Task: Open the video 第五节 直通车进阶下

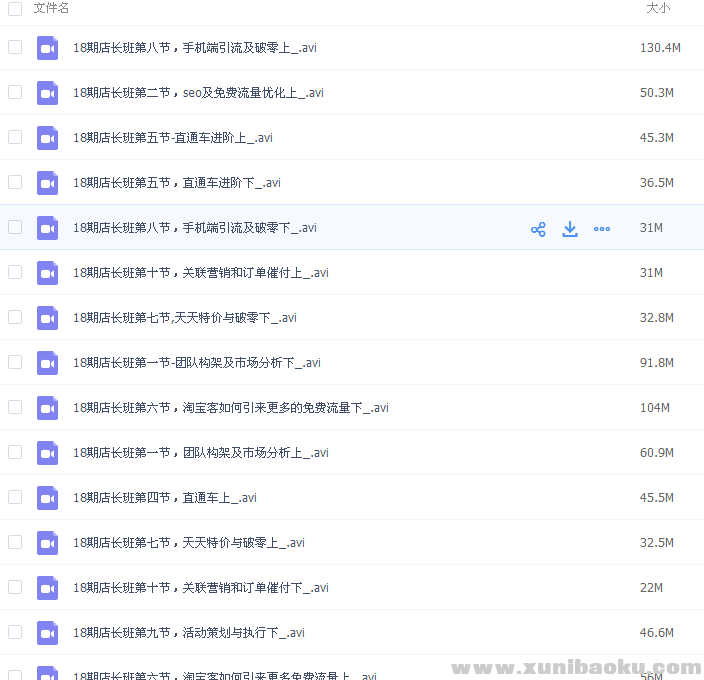Action: pyautogui.click(x=176, y=183)
